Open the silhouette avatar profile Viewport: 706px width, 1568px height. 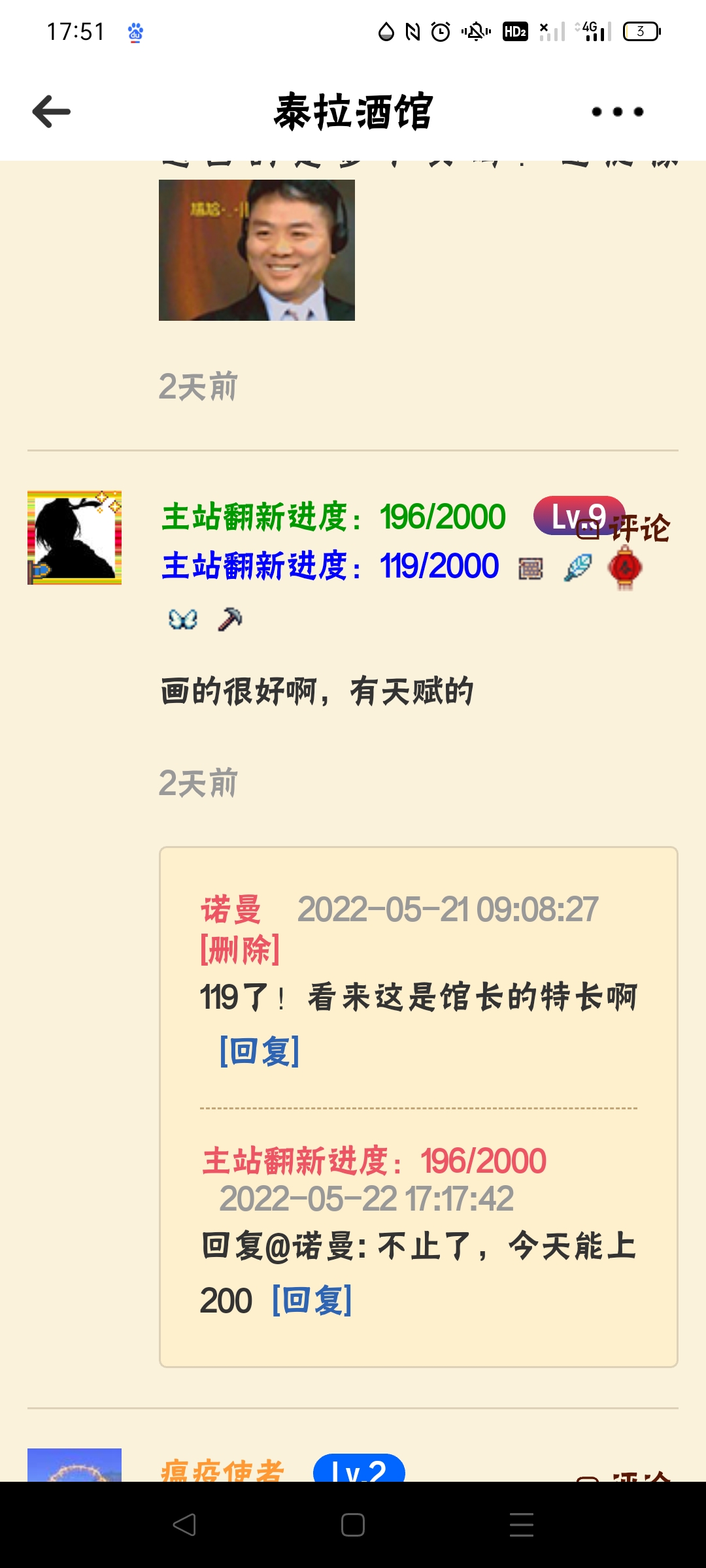pyautogui.click(x=75, y=537)
